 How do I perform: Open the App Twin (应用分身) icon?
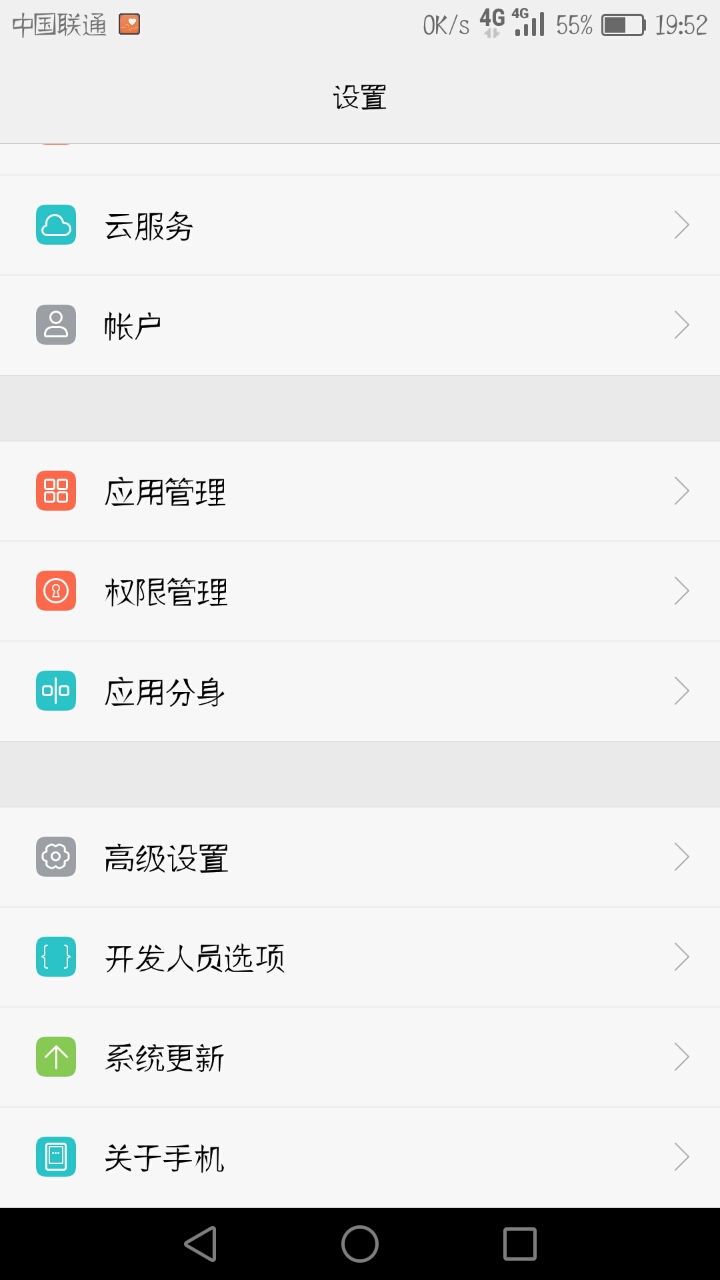coord(55,690)
